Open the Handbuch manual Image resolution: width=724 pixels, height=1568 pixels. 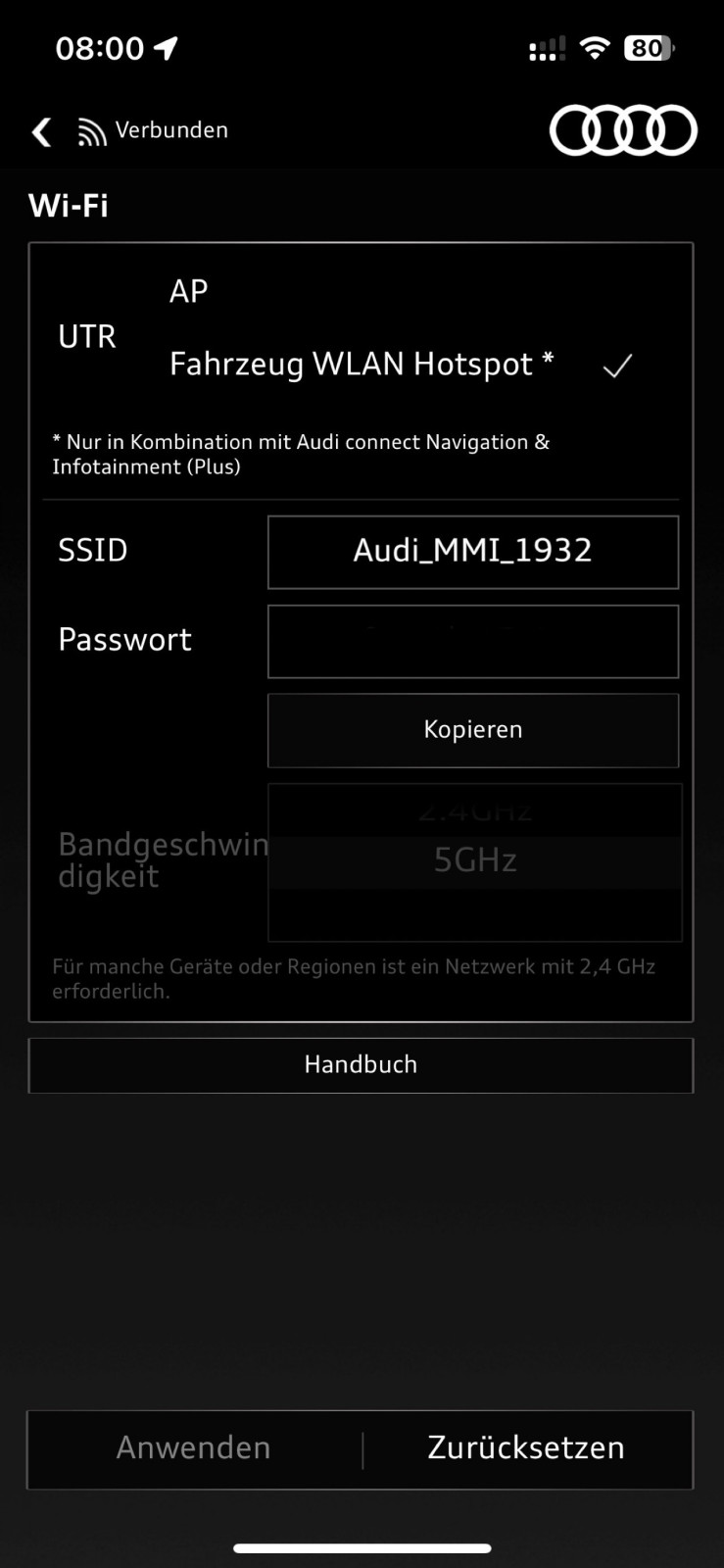pyautogui.click(x=361, y=1064)
